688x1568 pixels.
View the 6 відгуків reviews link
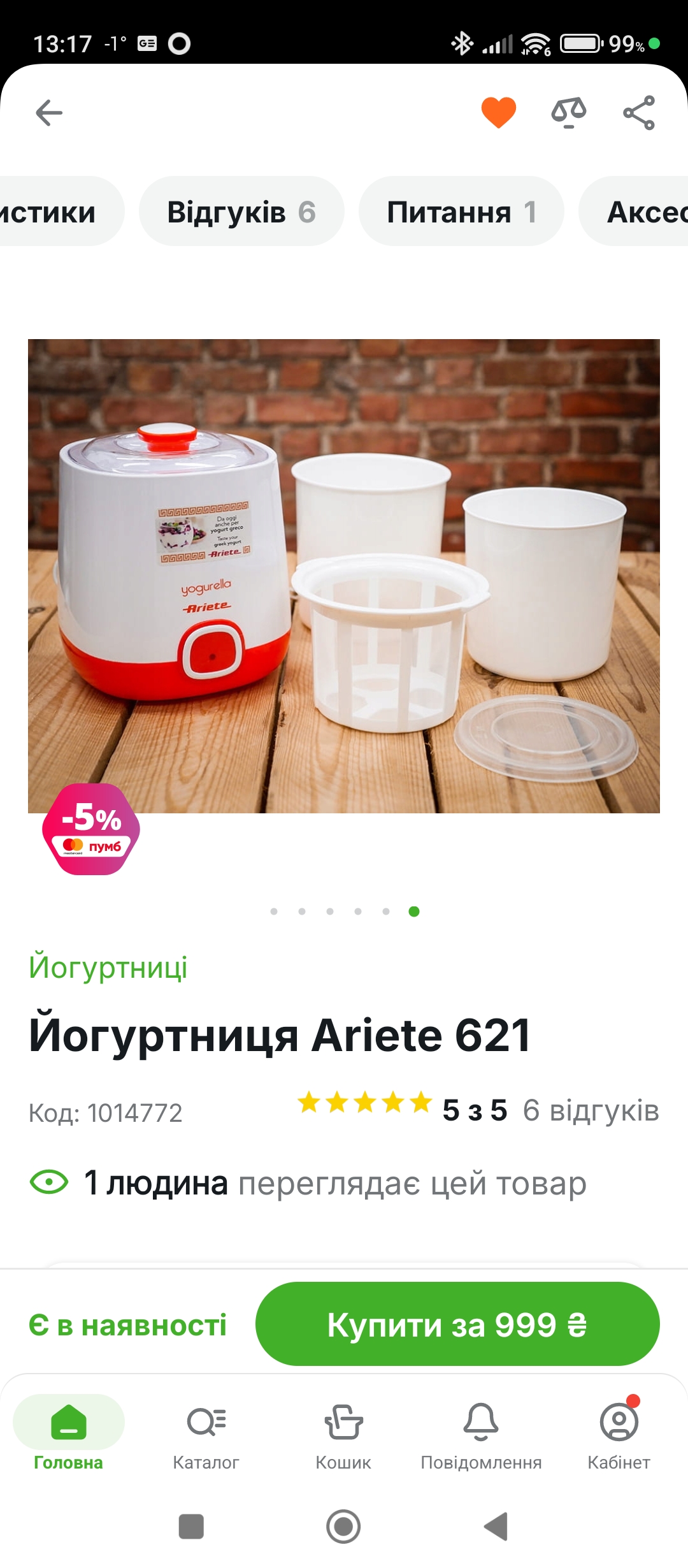(591, 1110)
